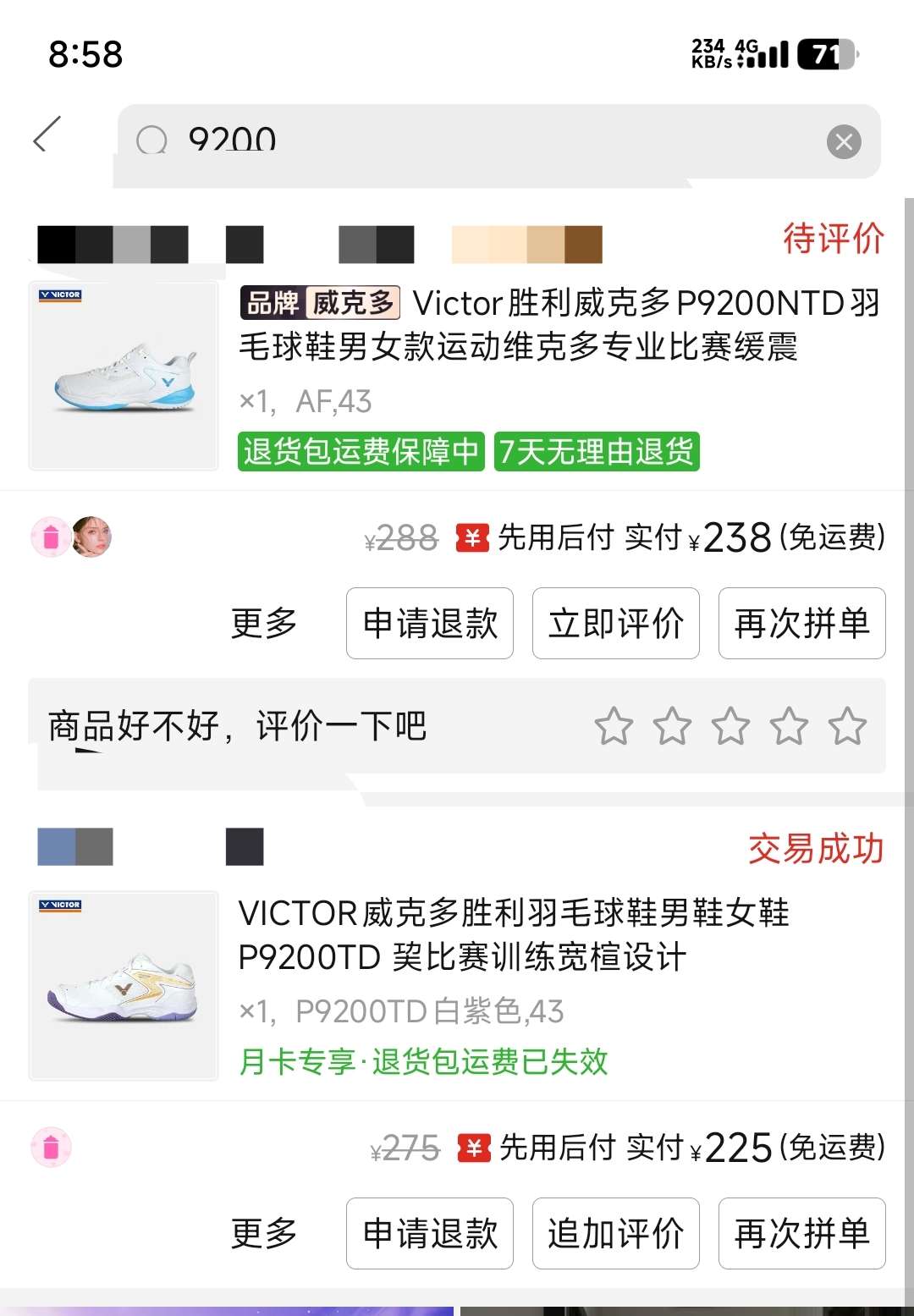
Task: Clear the 9200 search text
Action: pyautogui.click(x=843, y=142)
